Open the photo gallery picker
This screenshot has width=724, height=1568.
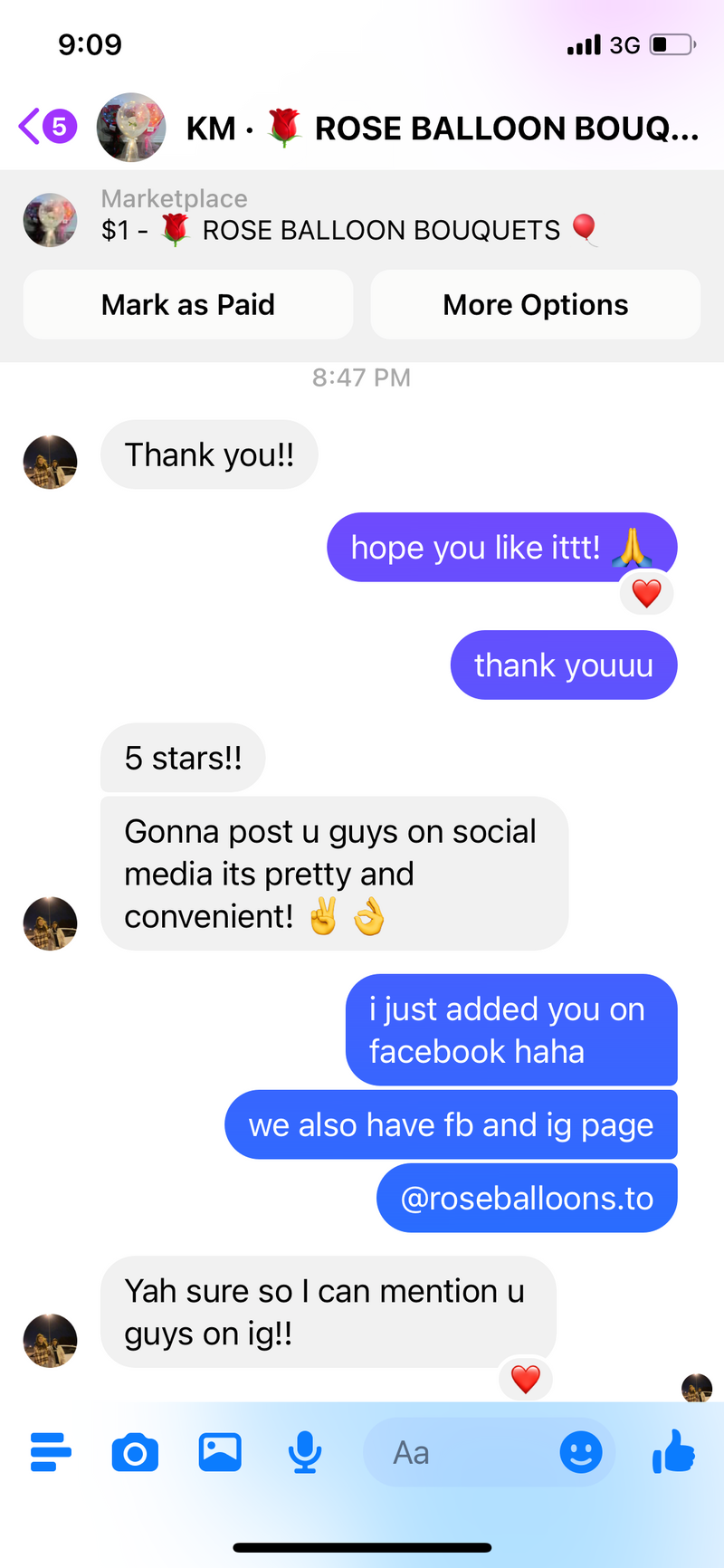220,1452
